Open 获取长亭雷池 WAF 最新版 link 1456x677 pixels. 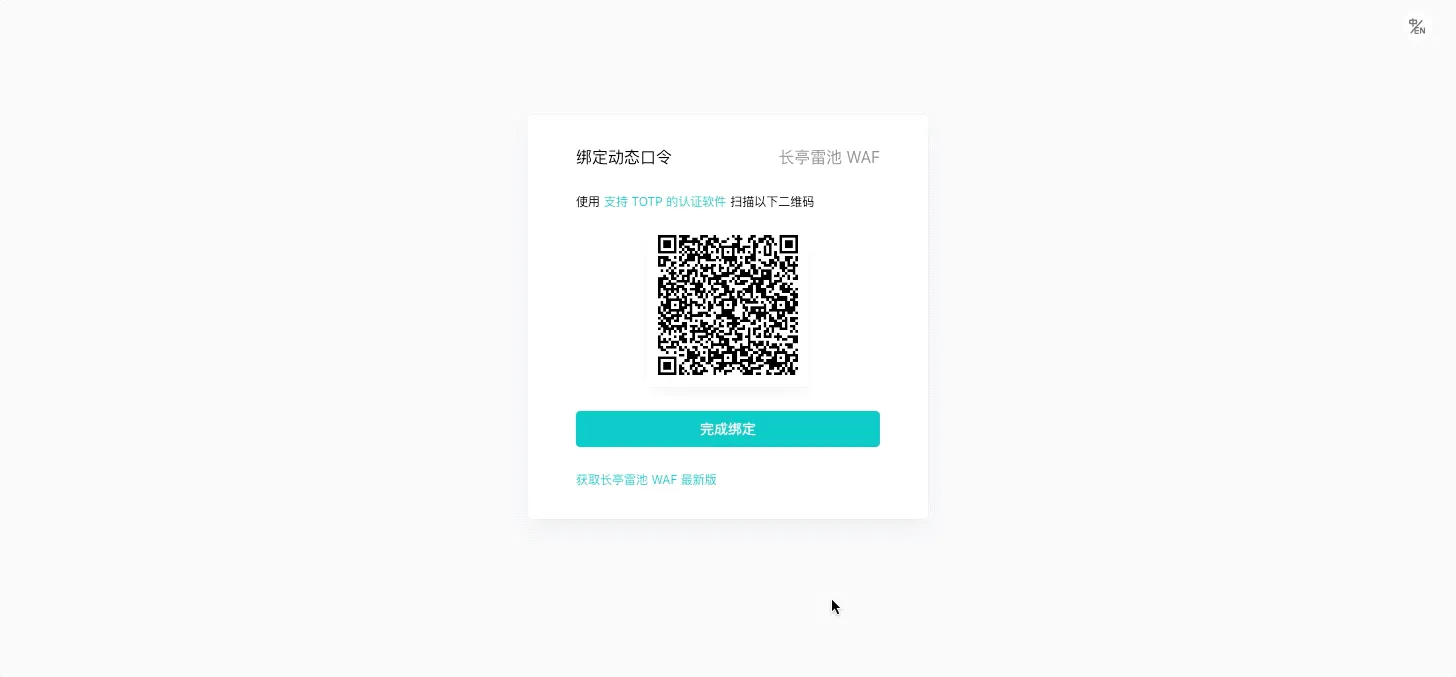tap(646, 480)
